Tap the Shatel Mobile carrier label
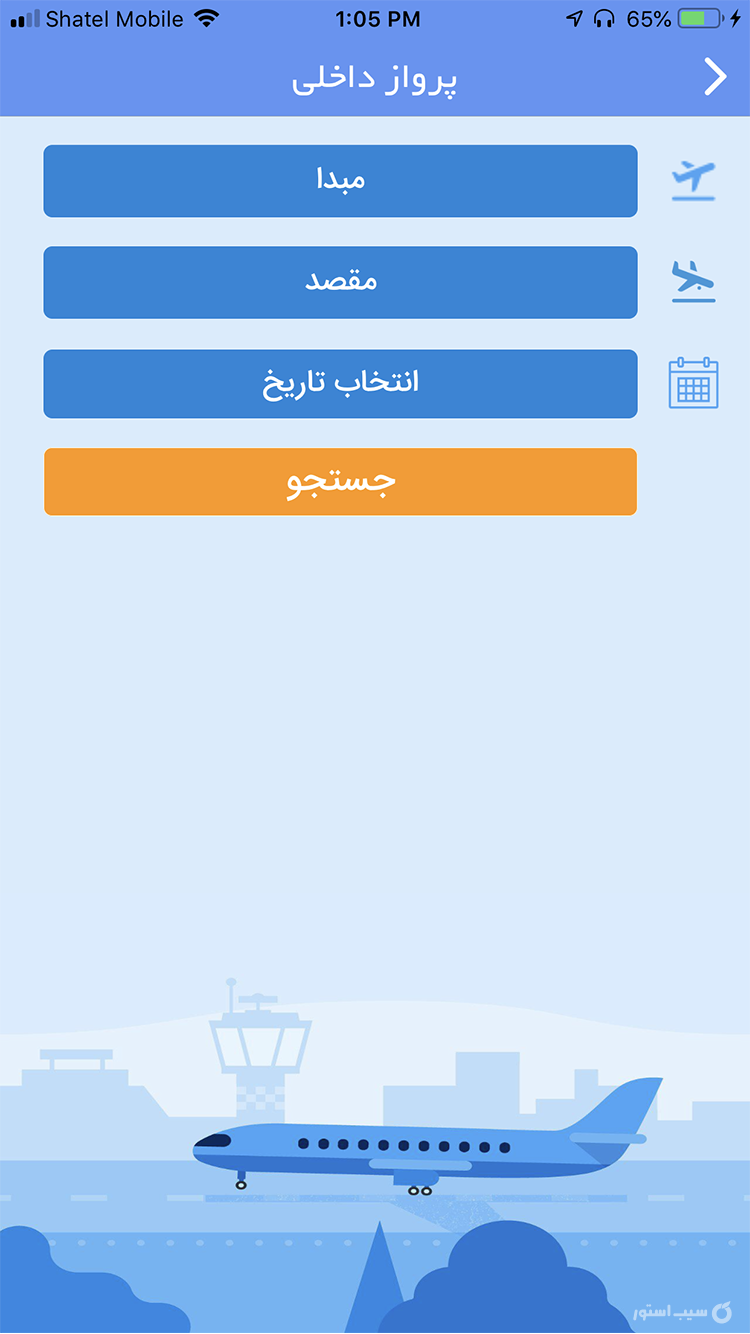 tap(113, 17)
